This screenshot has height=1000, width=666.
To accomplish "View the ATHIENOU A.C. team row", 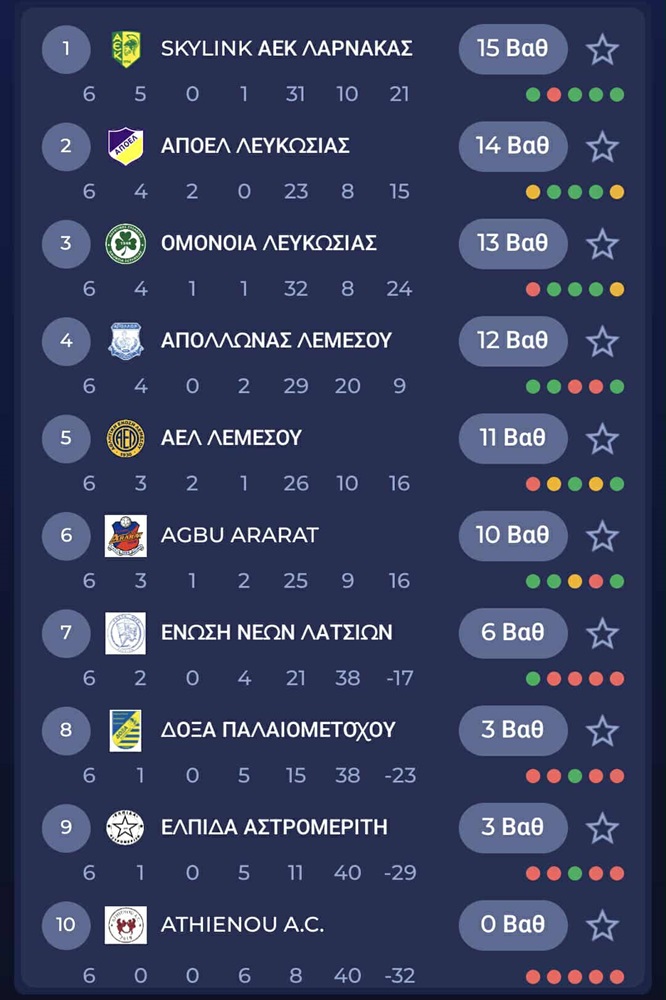I will (242, 925).
